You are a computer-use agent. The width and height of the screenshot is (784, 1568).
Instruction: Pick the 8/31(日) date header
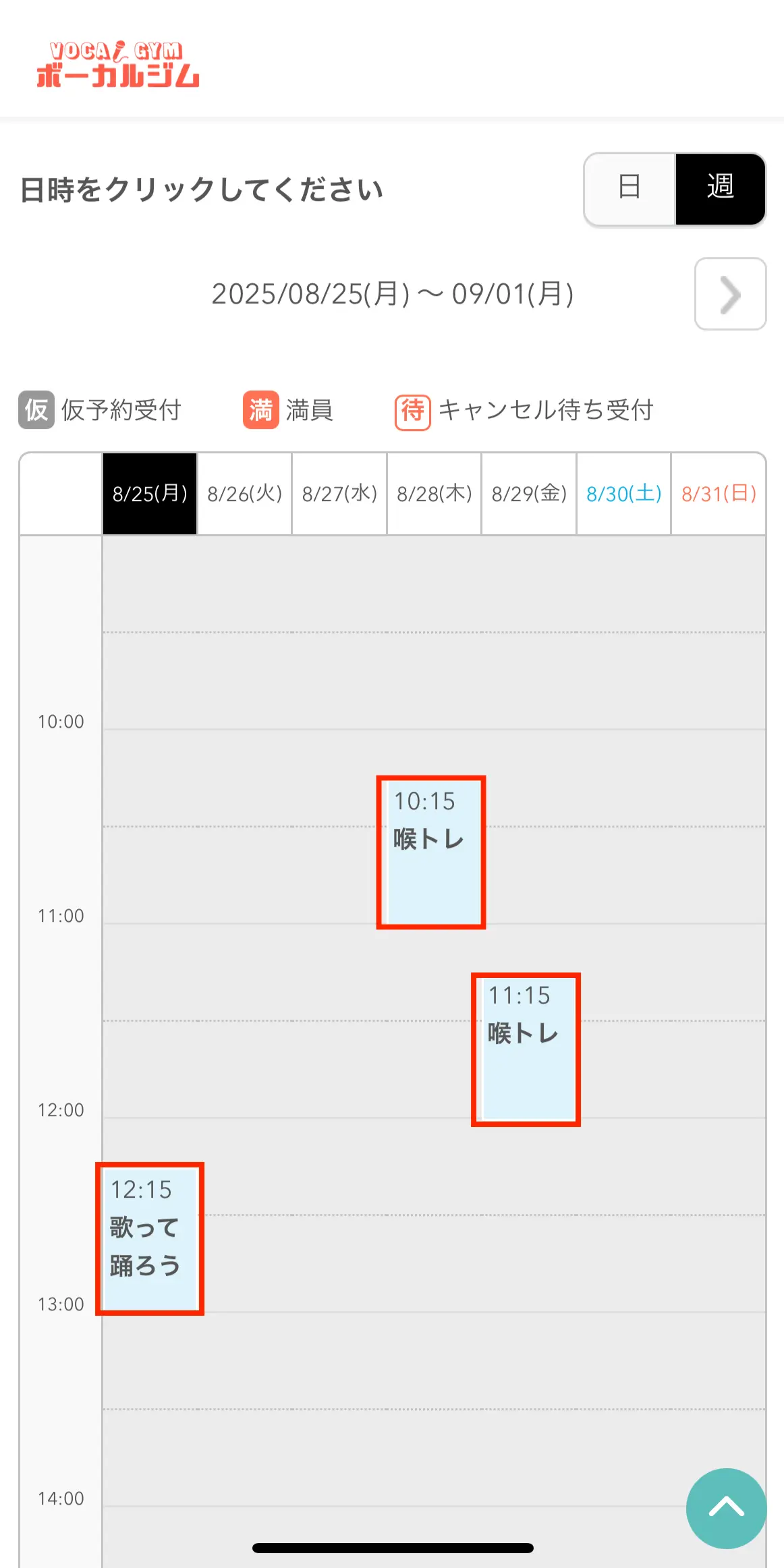tap(719, 494)
